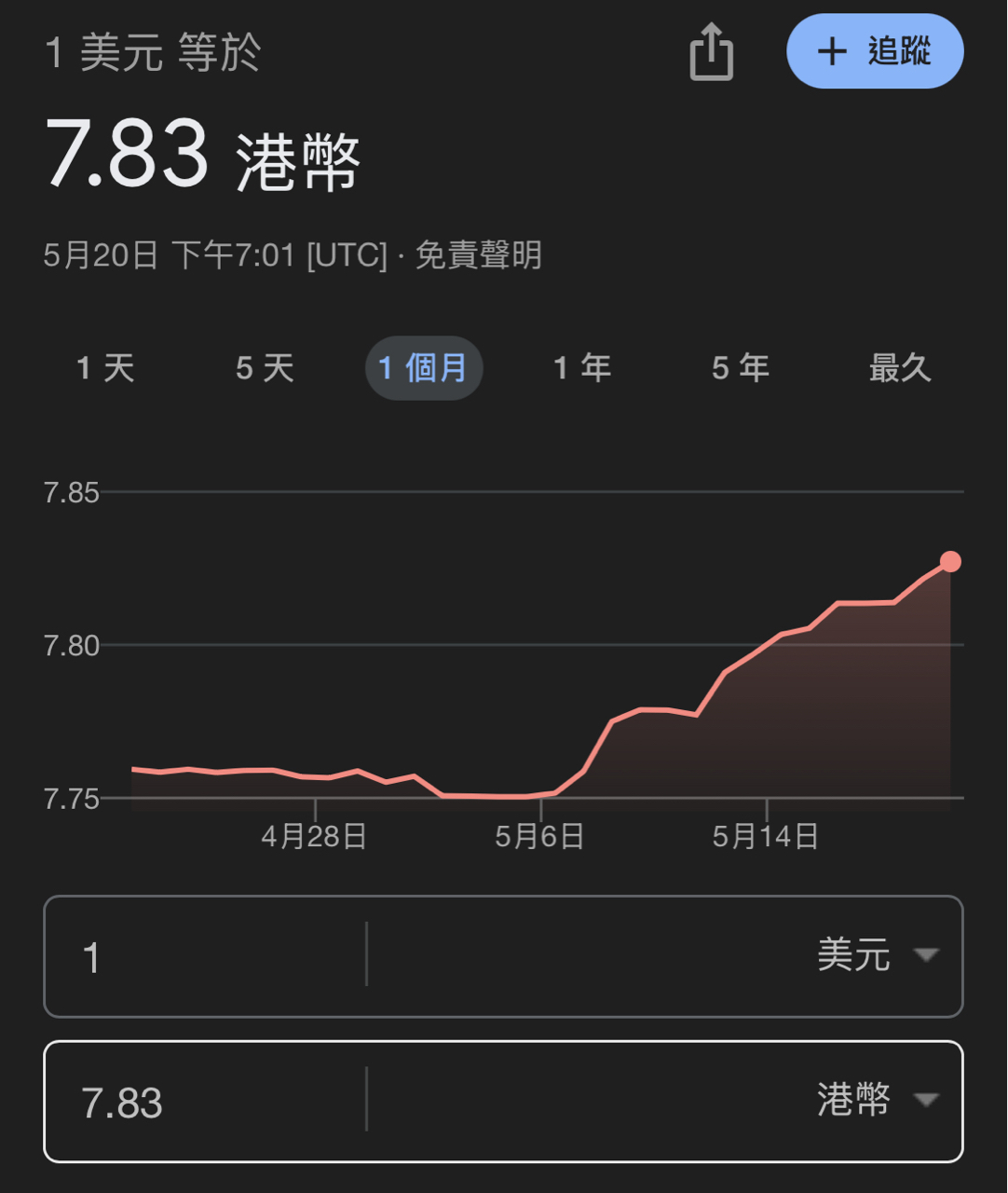View the 最久 maximum range
Viewport: 1008px width, 1193px height.
tap(900, 368)
